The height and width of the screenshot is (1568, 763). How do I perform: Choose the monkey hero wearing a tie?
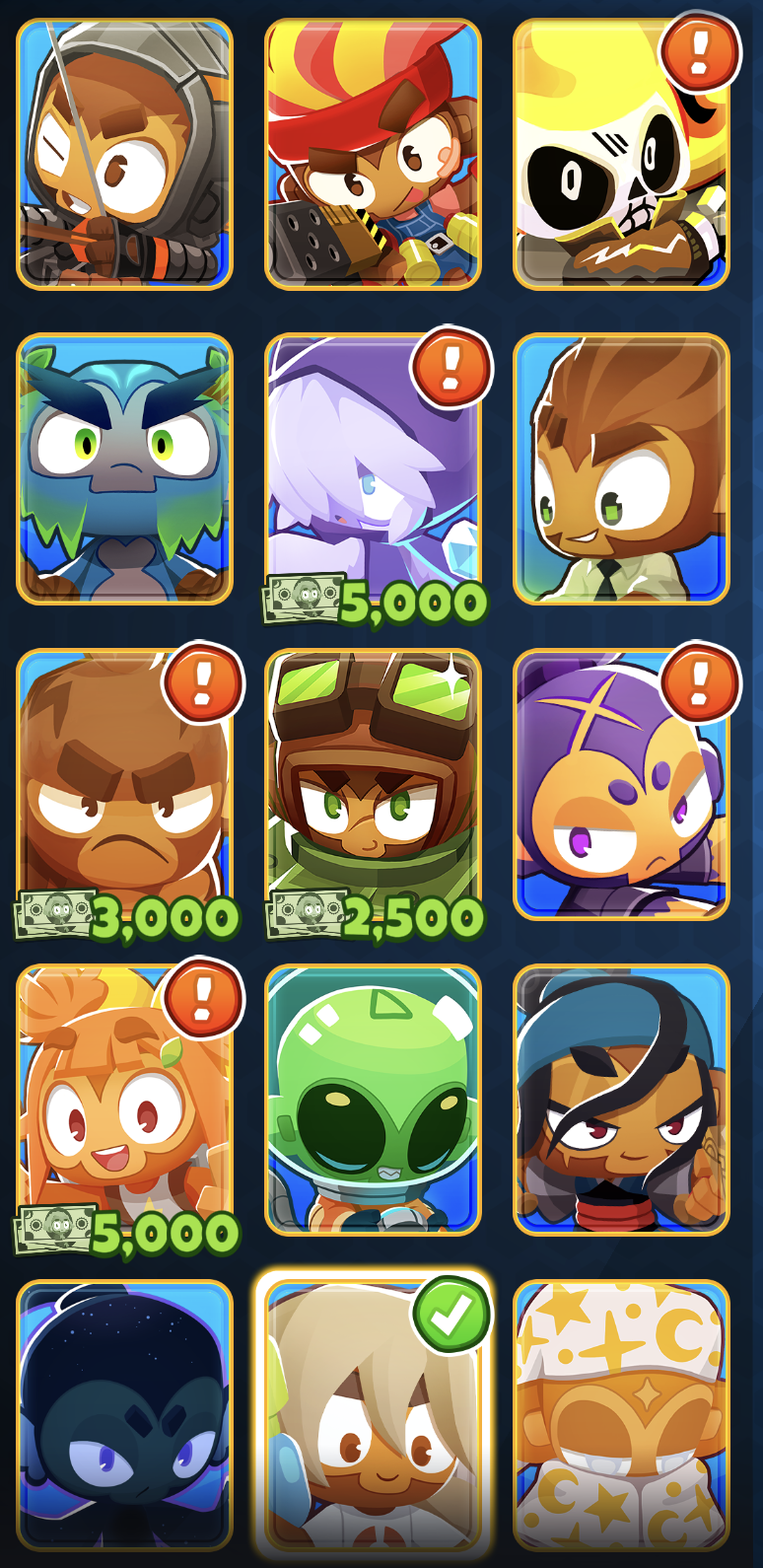coord(621,469)
